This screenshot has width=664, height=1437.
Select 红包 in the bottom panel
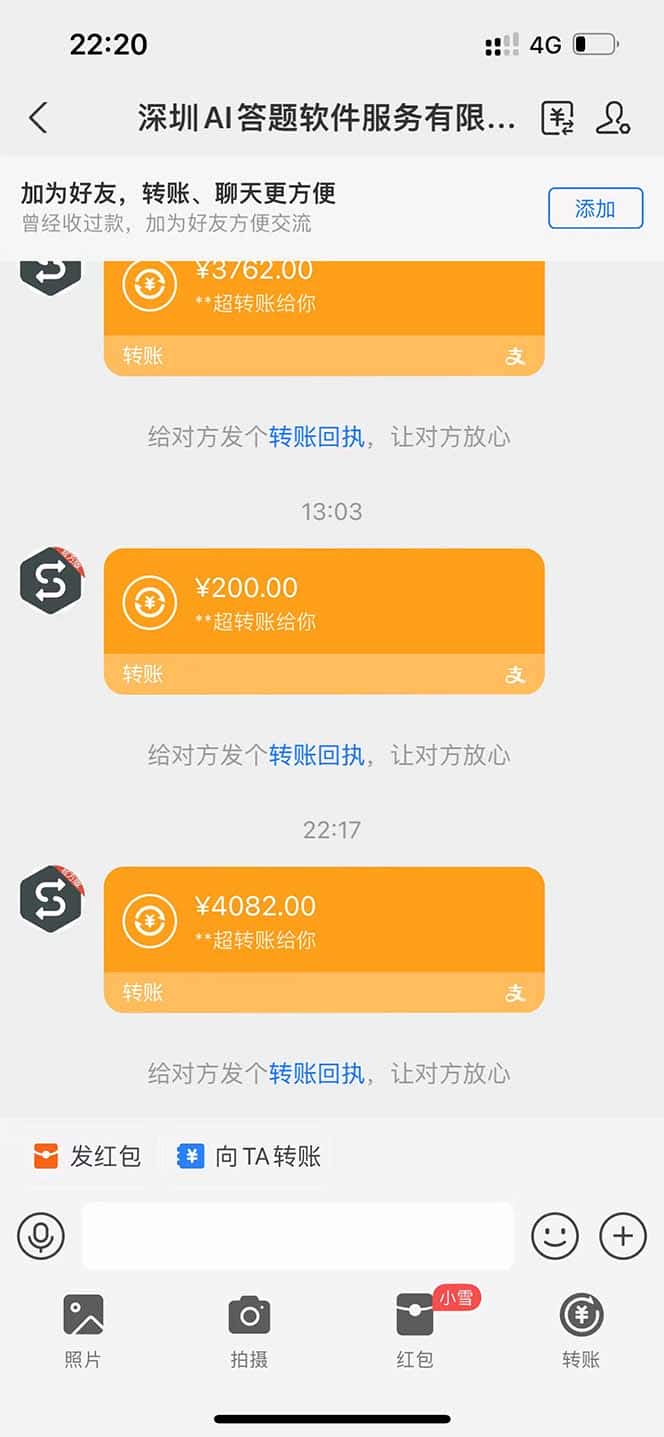(415, 1328)
